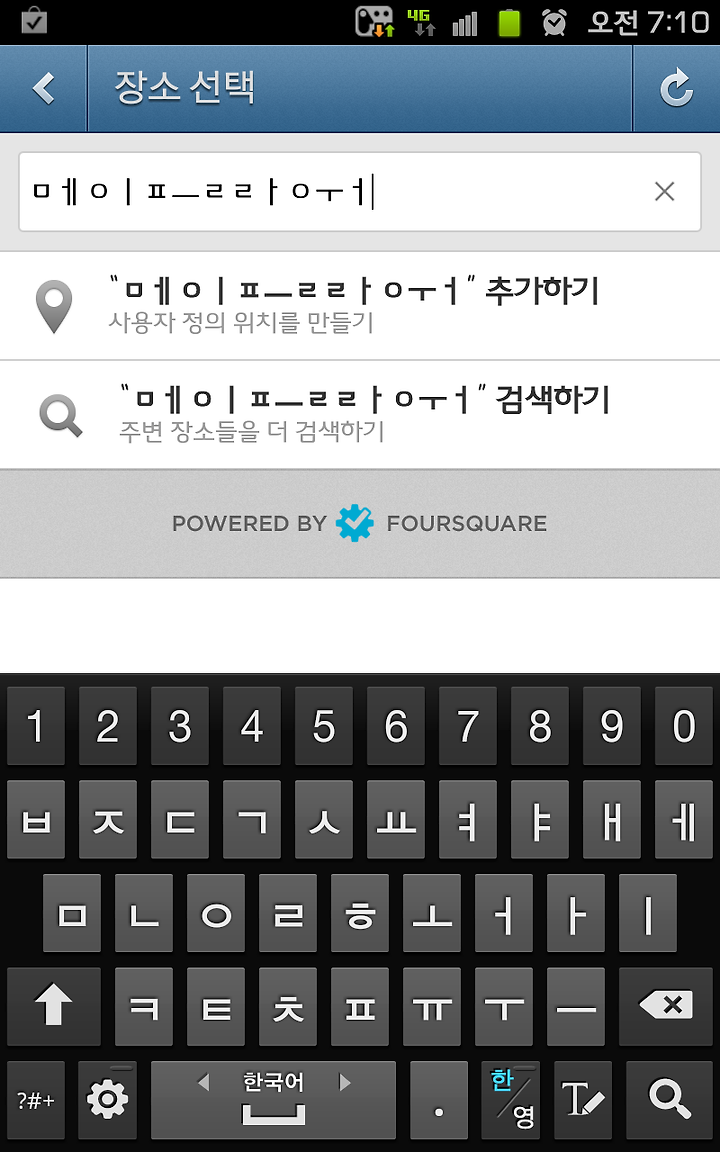Go back from the 장소 선택 screen

pos(43,89)
